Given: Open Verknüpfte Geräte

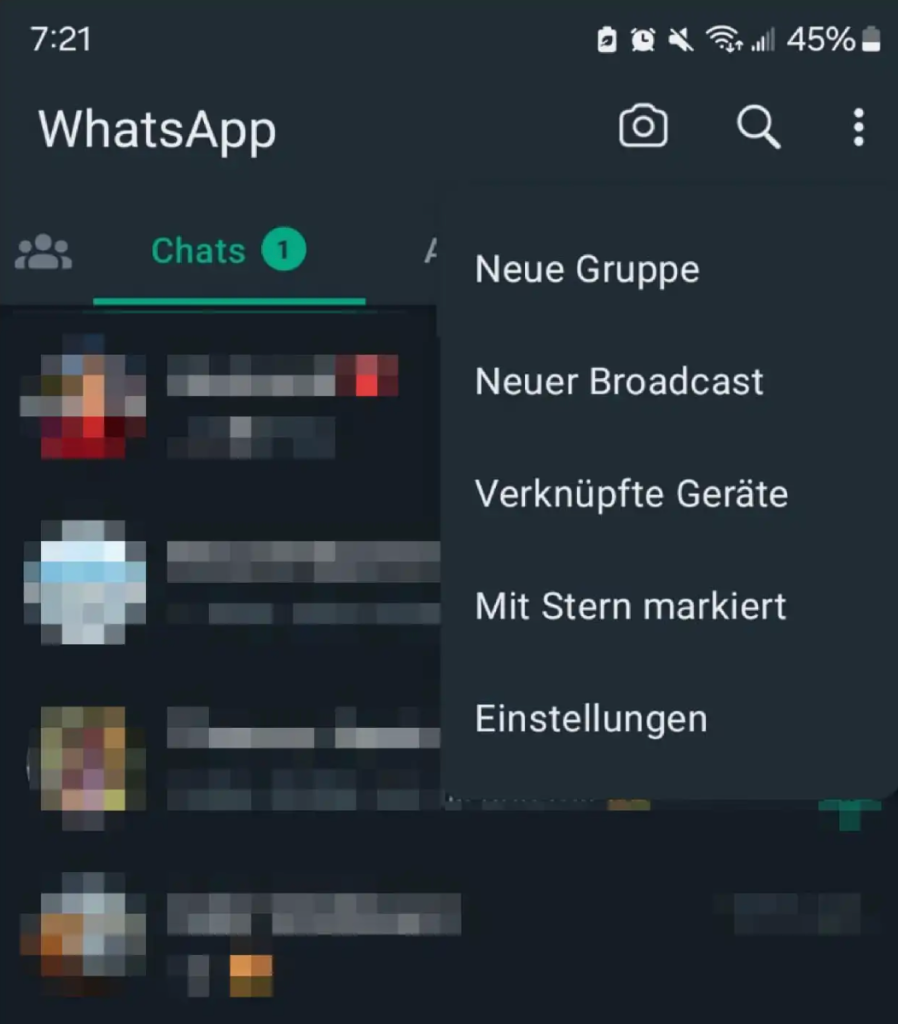Looking at the screenshot, I should click(x=633, y=493).
